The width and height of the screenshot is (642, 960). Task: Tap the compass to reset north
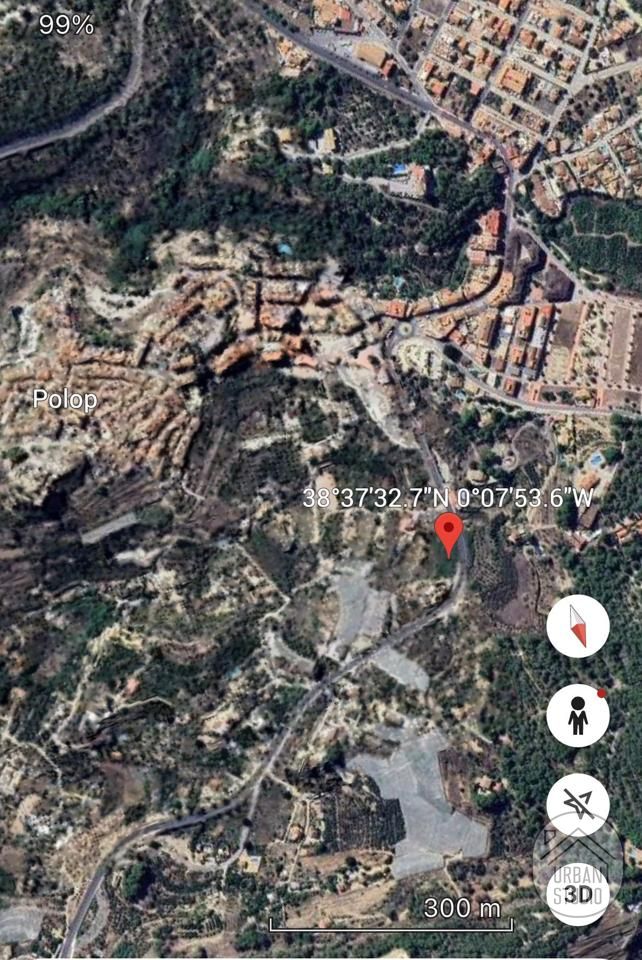coord(578,626)
